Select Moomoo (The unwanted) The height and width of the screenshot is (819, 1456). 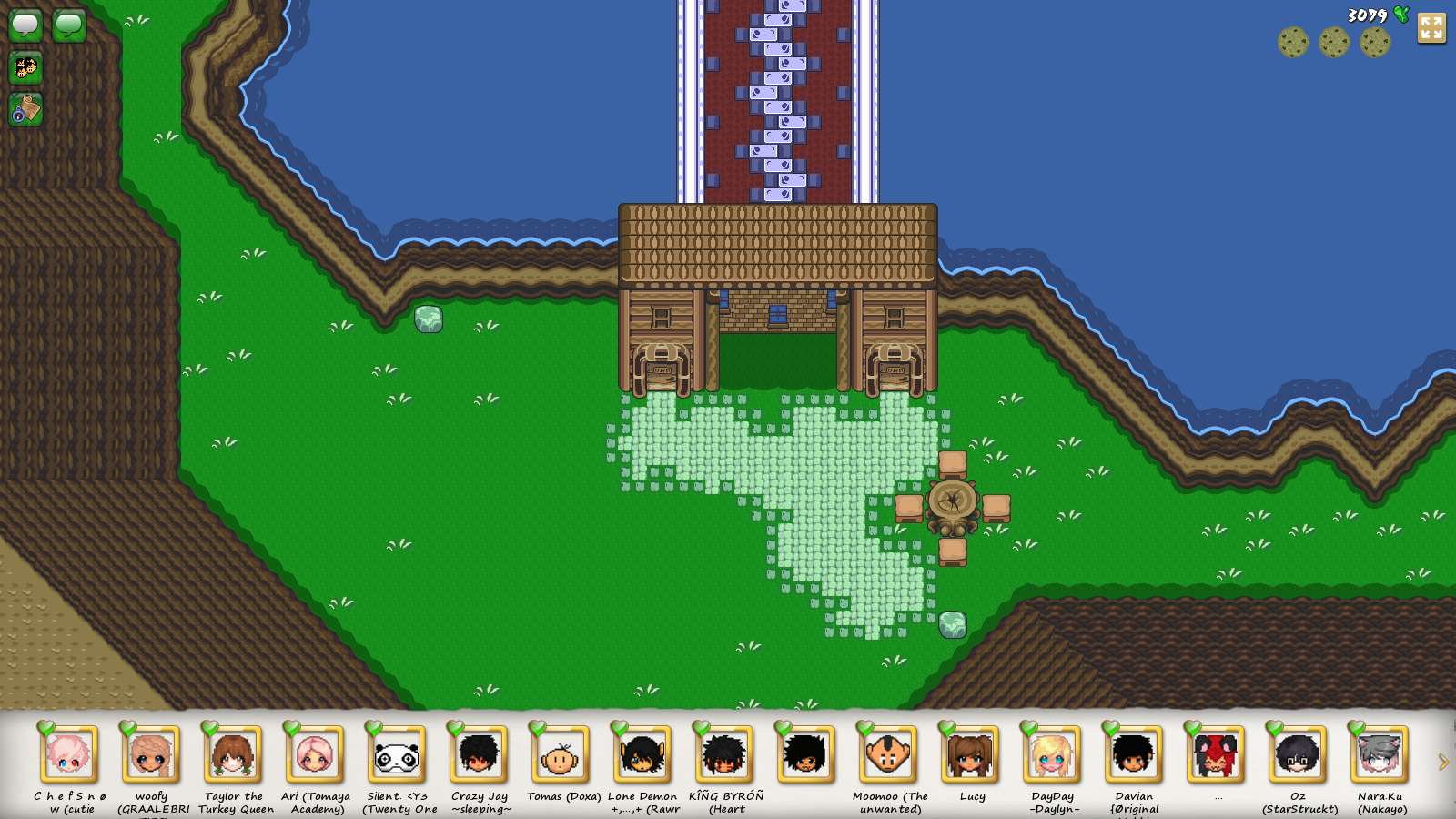[887, 754]
